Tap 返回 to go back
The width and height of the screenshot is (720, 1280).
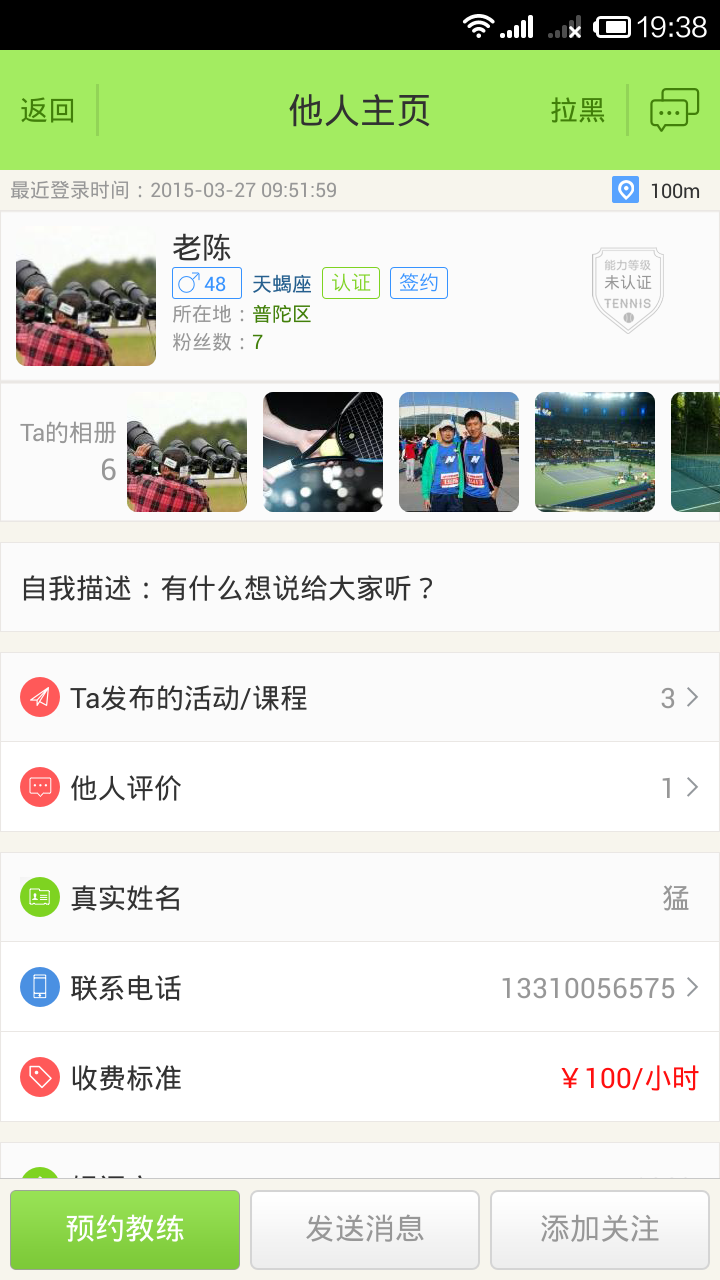click(48, 110)
